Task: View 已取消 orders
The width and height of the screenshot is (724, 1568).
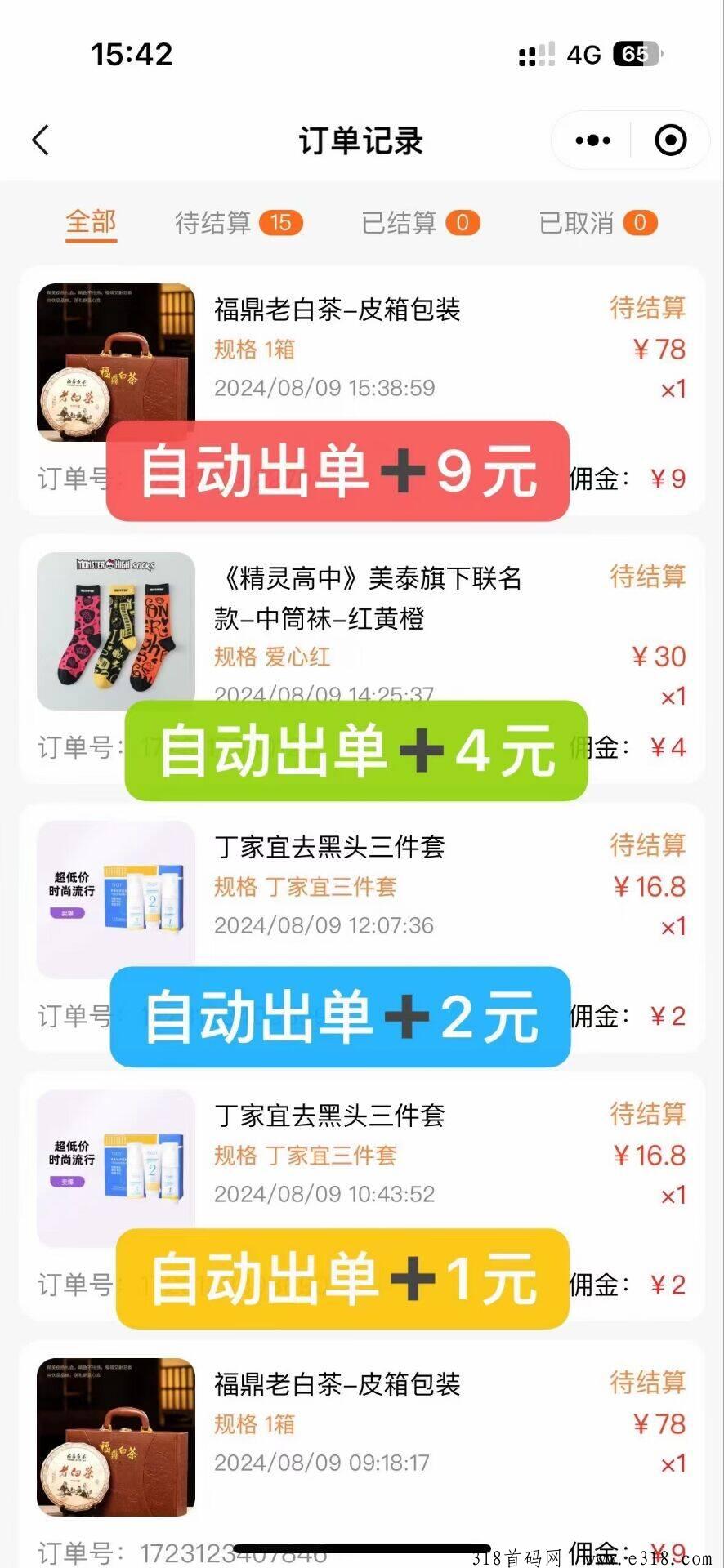Action: 597,222
